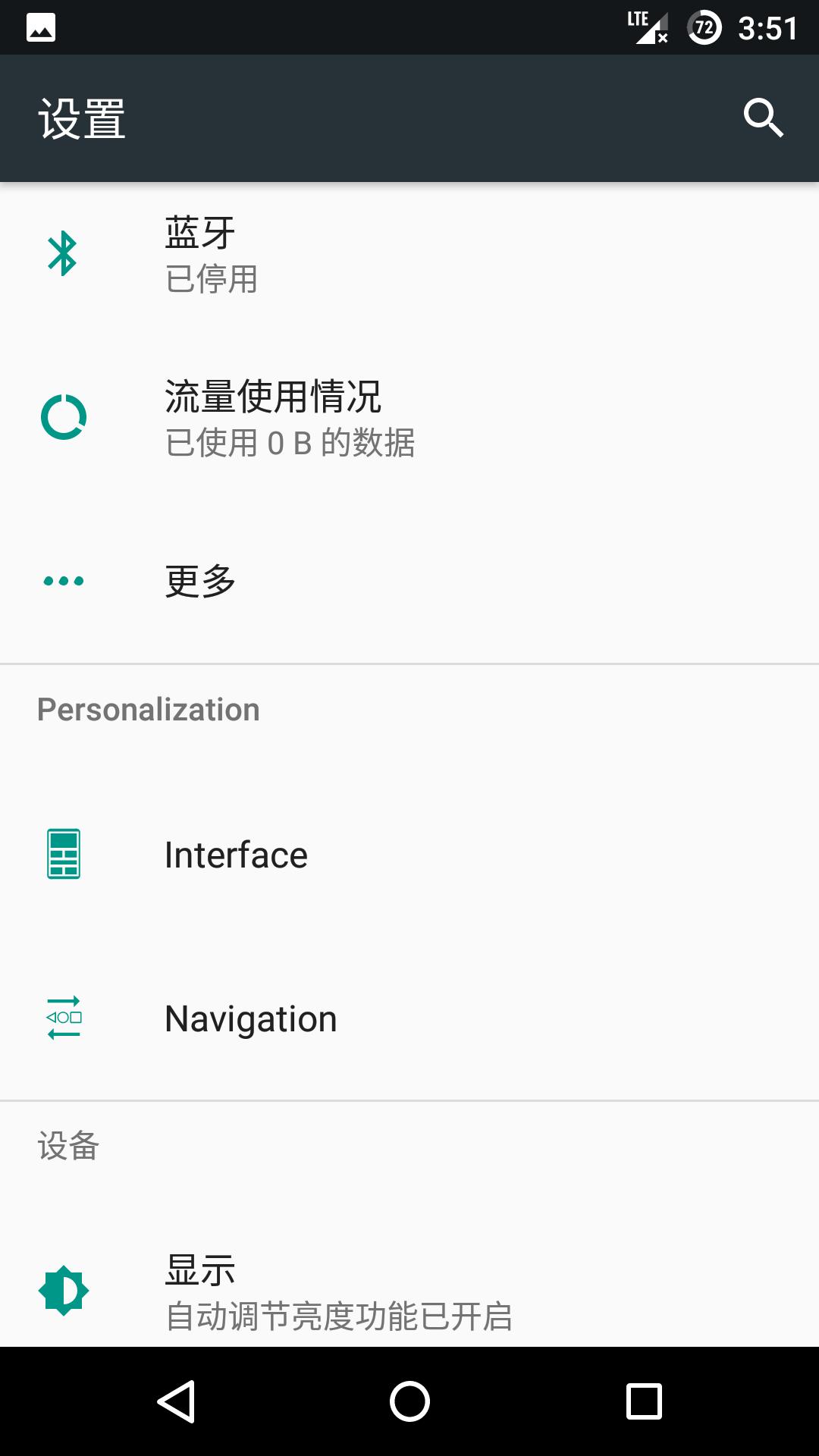Tap the ellipsis icon beside 更多
The width and height of the screenshot is (819, 1456).
[x=63, y=581]
